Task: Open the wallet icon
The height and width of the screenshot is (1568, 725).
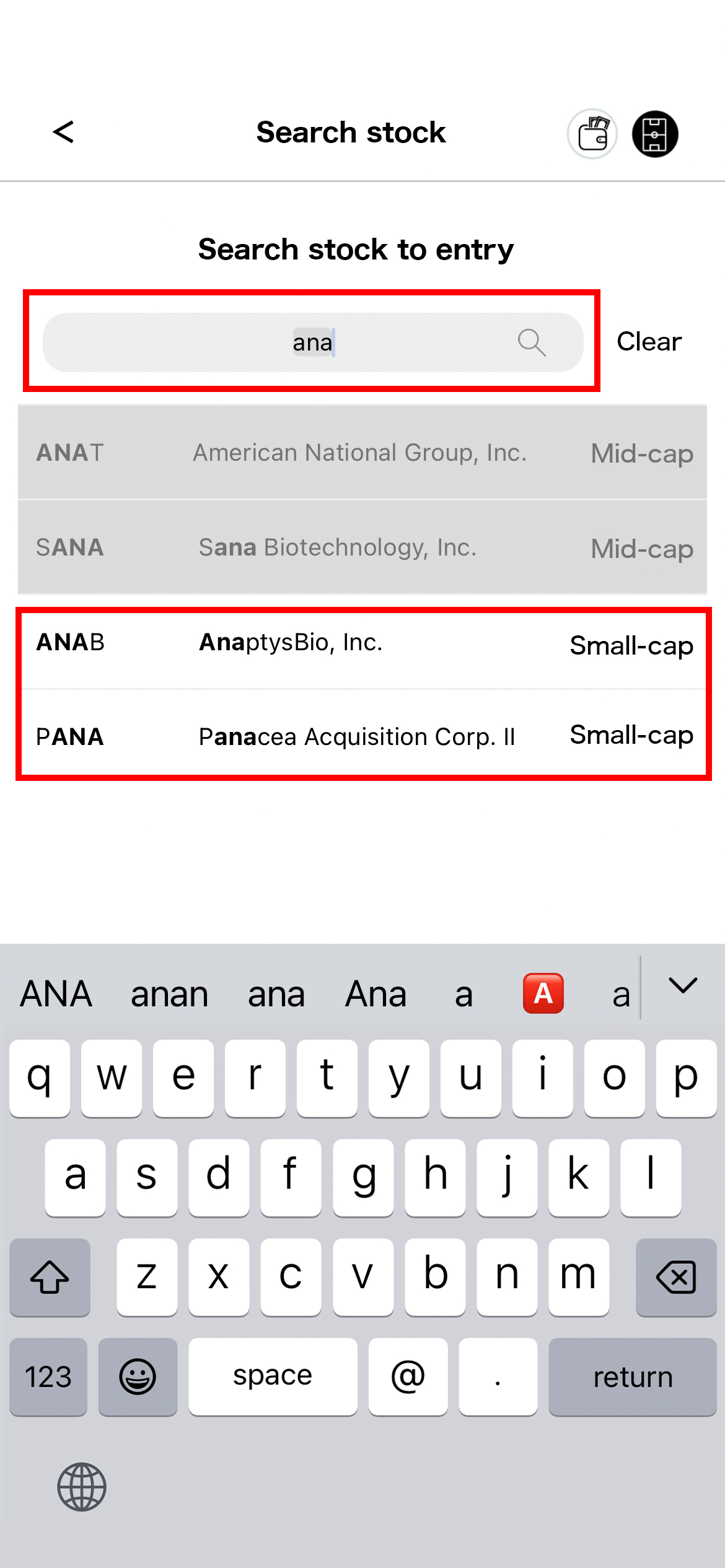Action: tap(592, 134)
